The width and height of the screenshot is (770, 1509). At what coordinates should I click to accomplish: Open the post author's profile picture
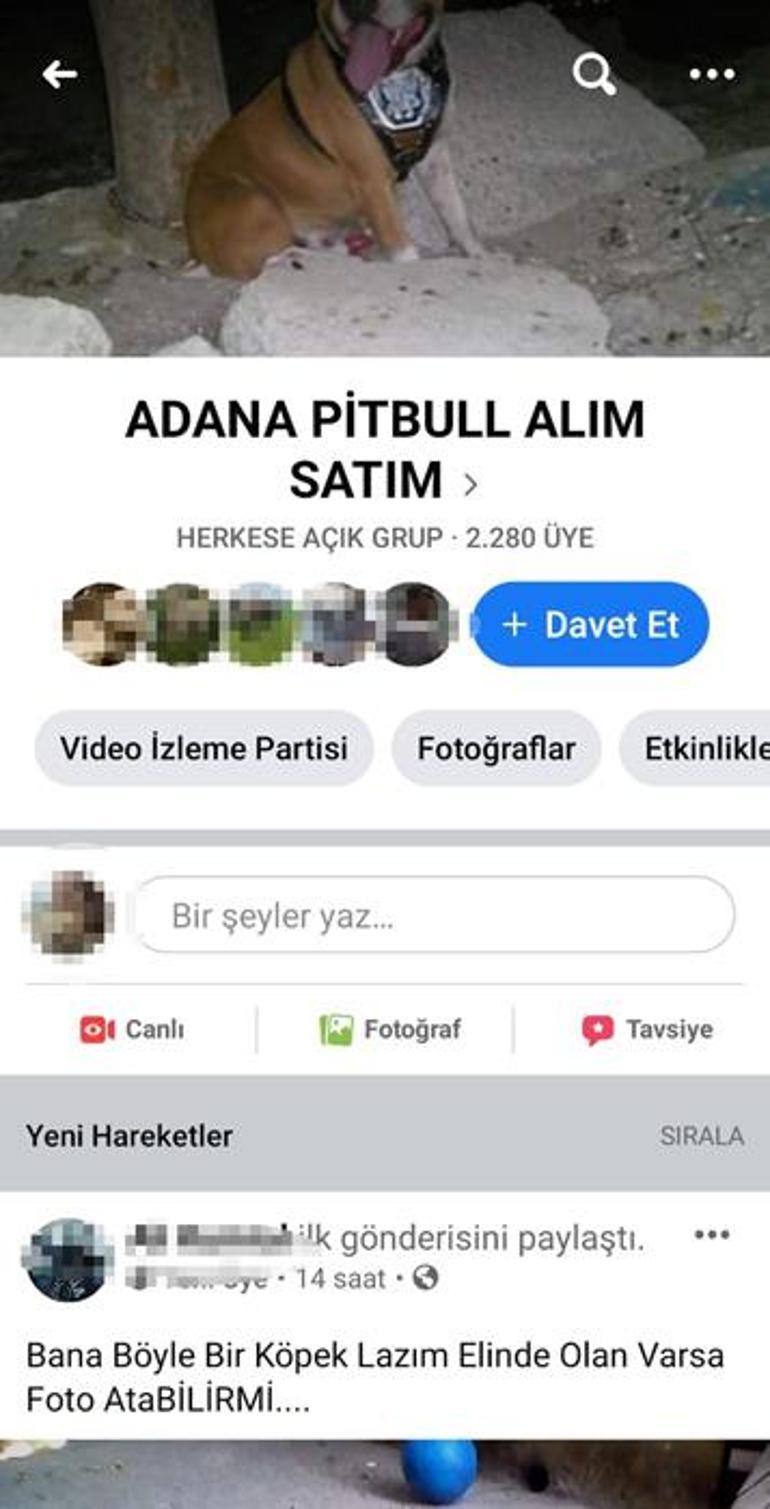(x=68, y=1259)
